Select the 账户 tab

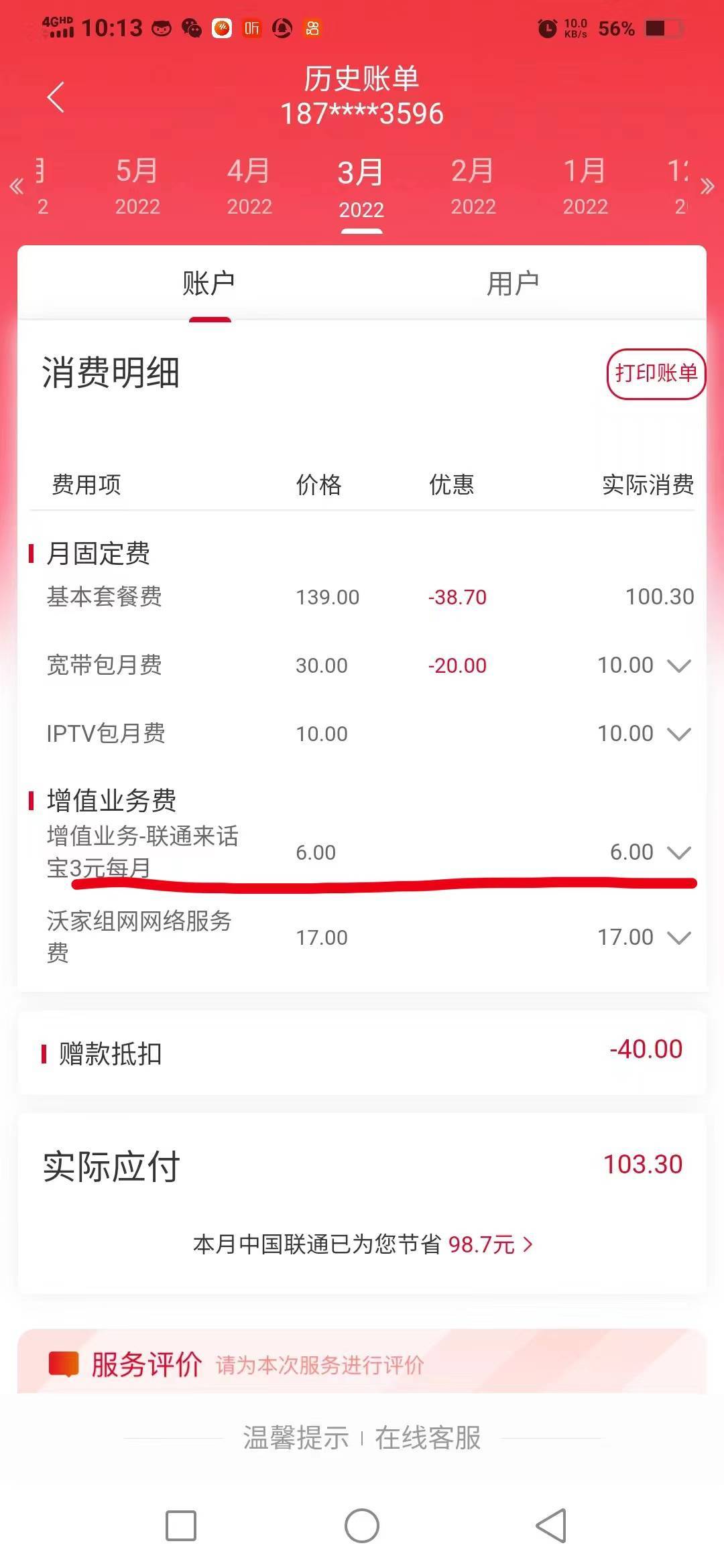[209, 283]
